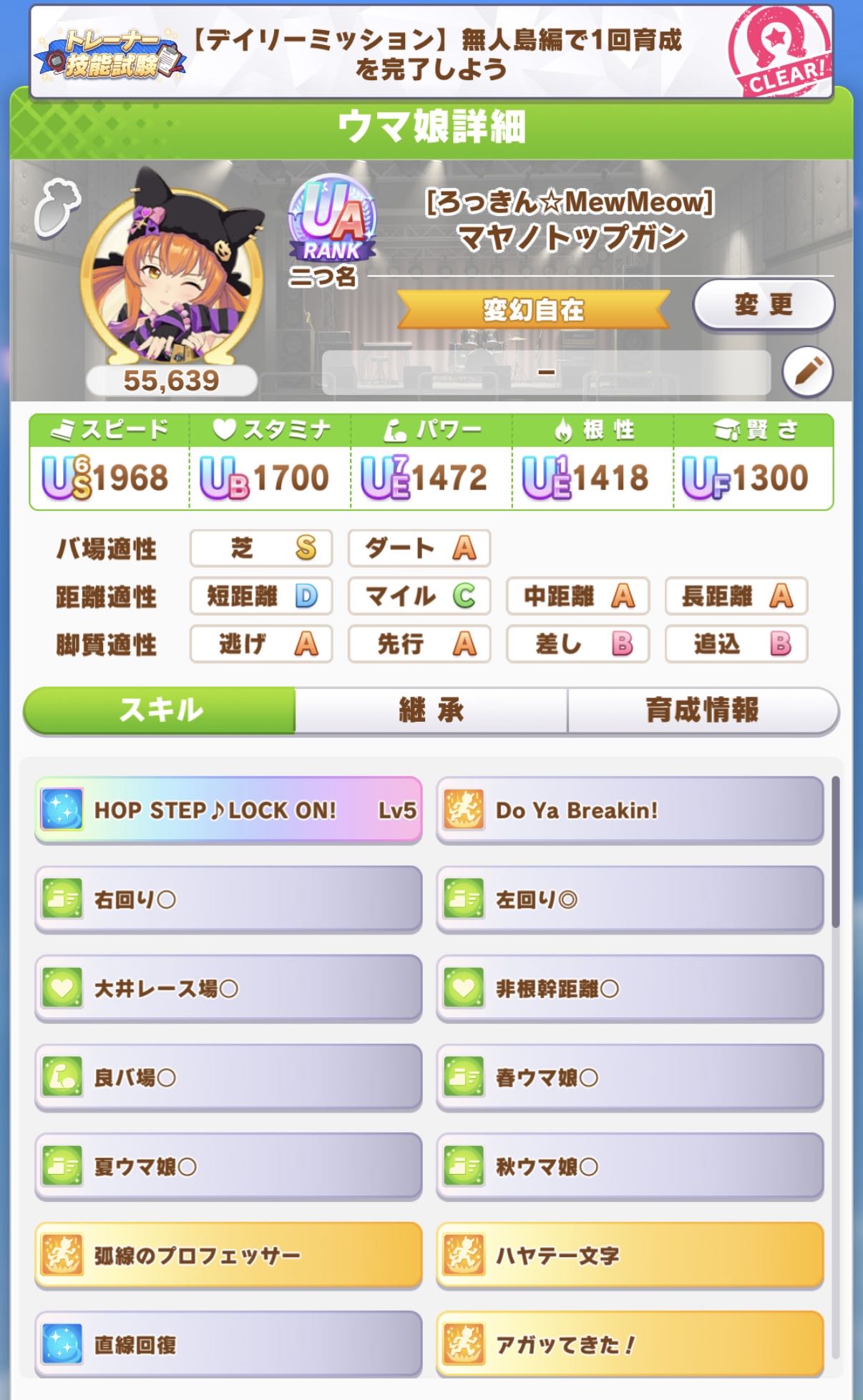
Task: Tap the 春ウマ娘○ skill
Action: tap(630, 1077)
